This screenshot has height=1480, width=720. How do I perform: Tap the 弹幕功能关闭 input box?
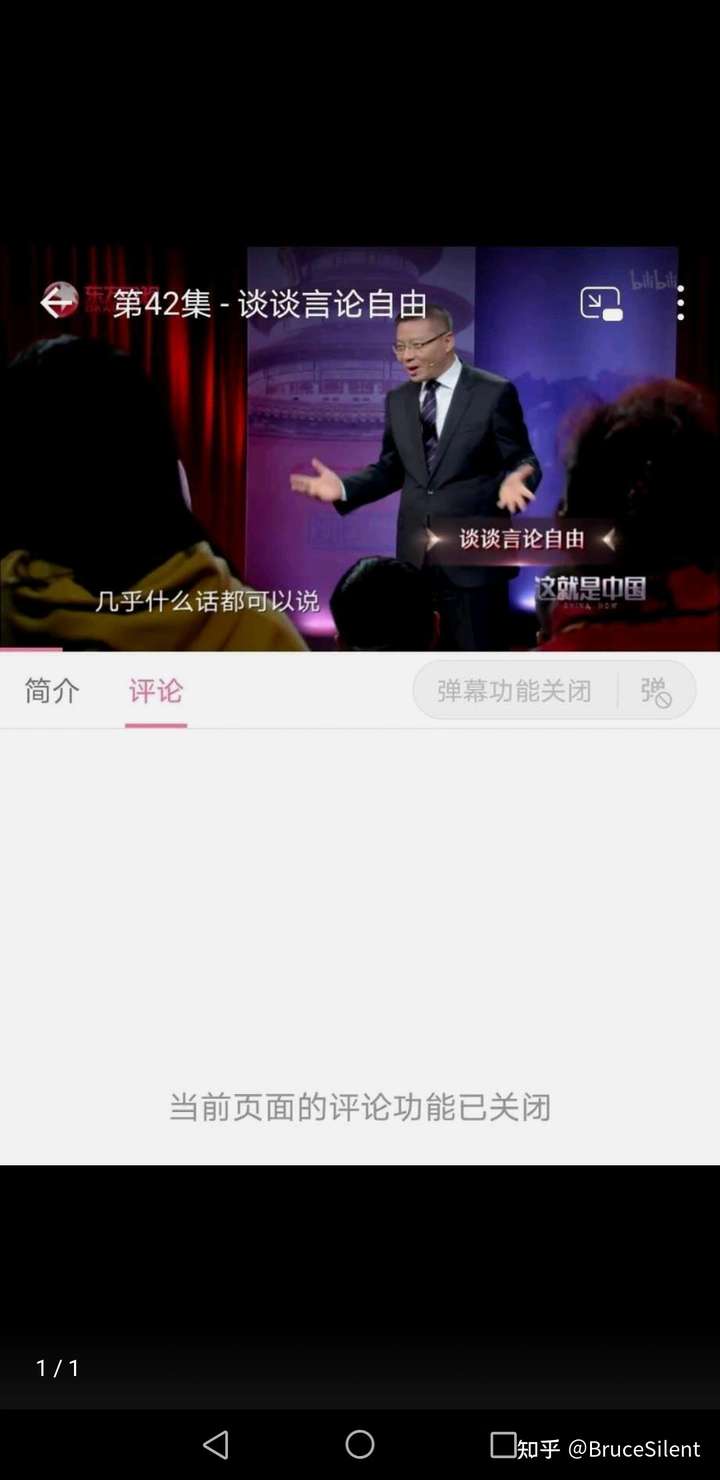click(514, 691)
